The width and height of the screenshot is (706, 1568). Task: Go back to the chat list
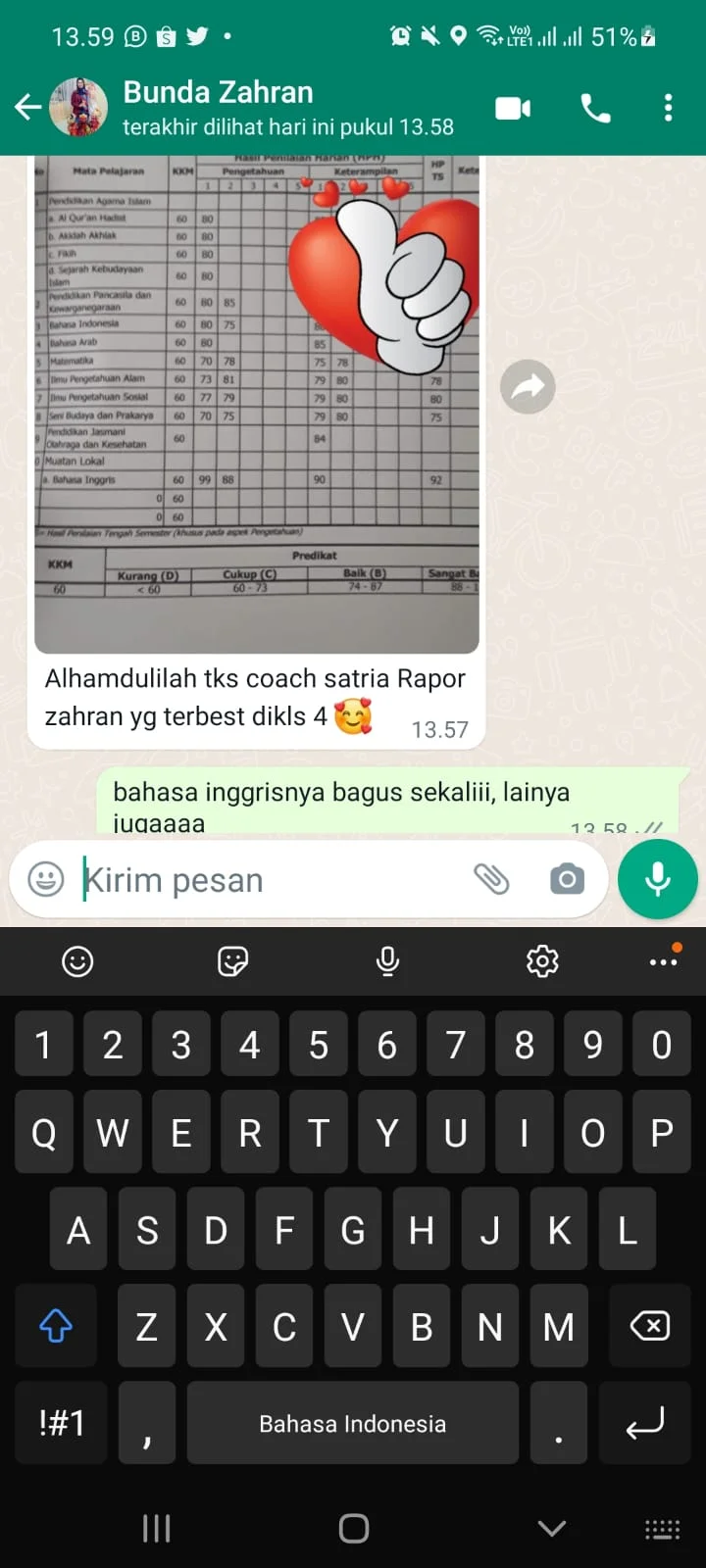[x=28, y=107]
